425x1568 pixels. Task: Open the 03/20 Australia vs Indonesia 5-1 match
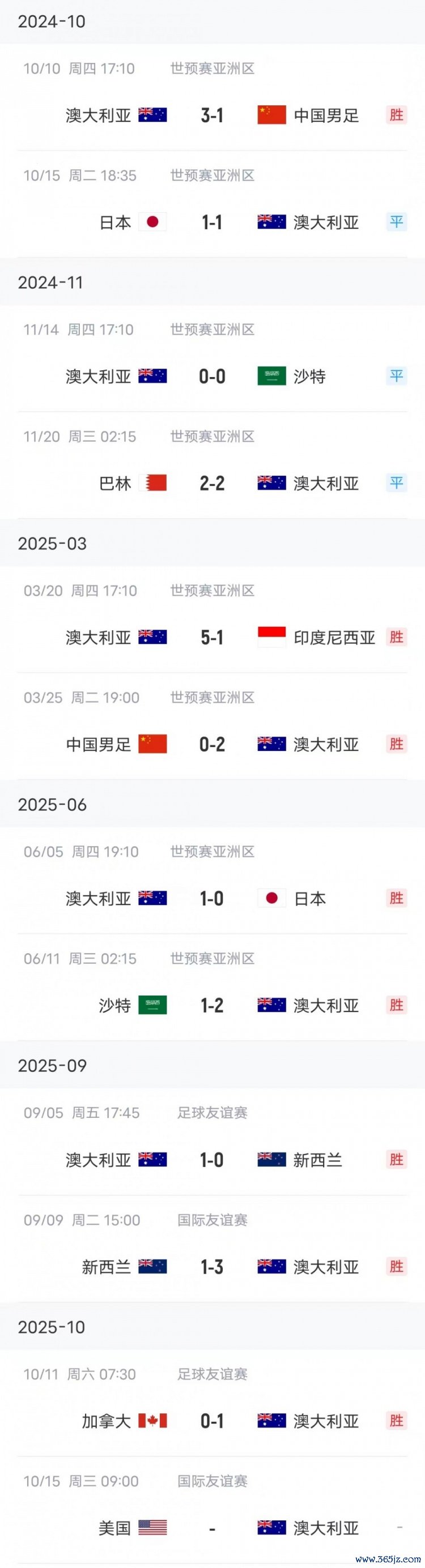coord(212,637)
